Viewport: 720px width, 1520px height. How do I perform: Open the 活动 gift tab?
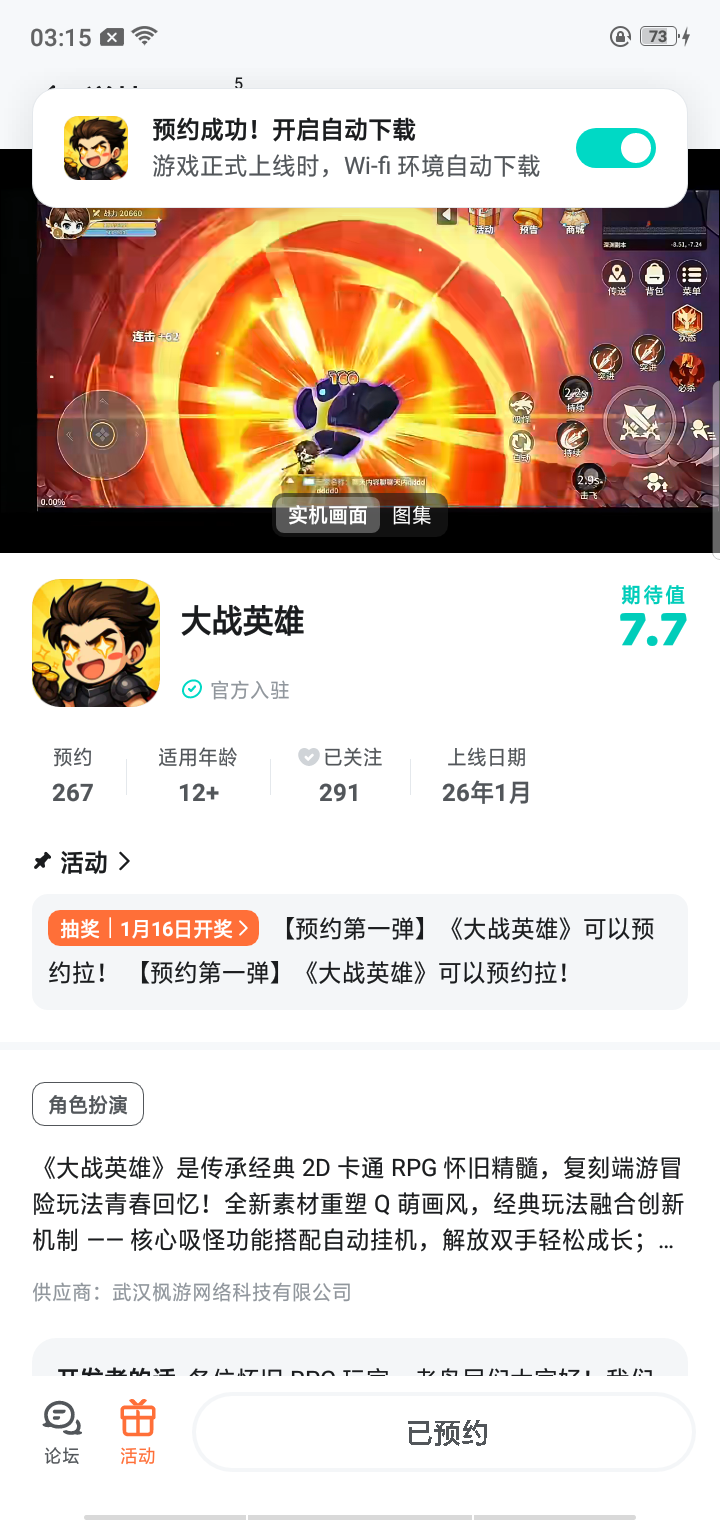point(138,1432)
